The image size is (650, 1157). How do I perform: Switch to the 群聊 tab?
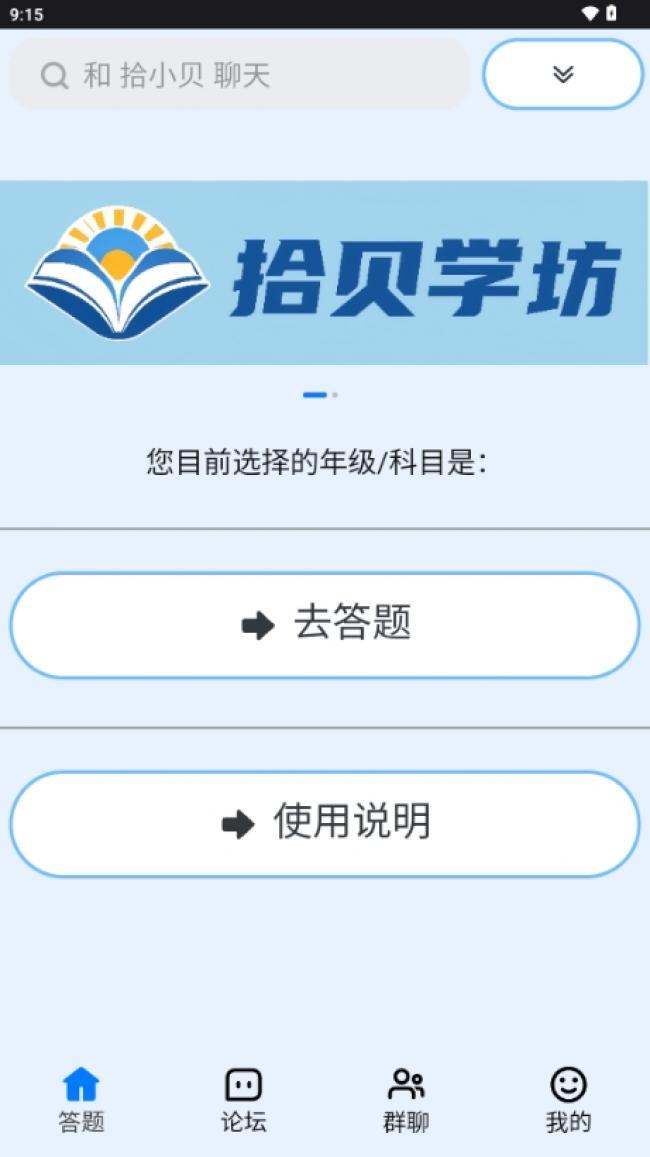pos(406,1099)
